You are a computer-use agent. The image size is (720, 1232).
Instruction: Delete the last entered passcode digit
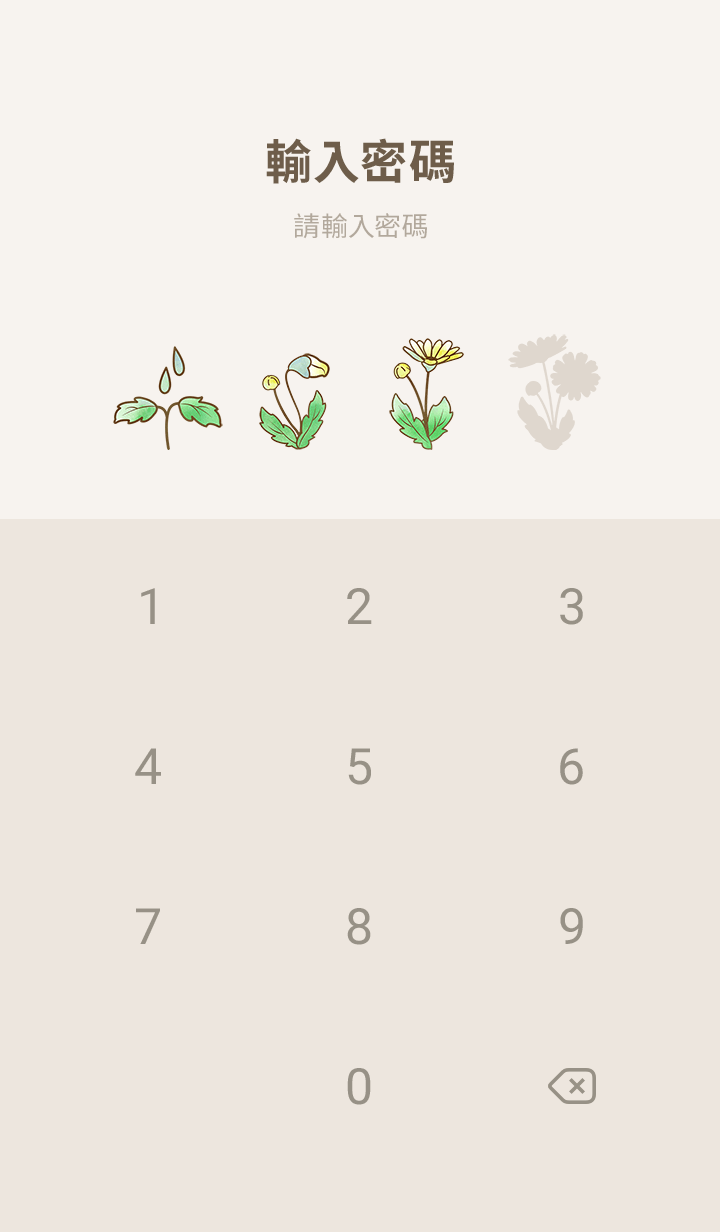[x=572, y=1086]
